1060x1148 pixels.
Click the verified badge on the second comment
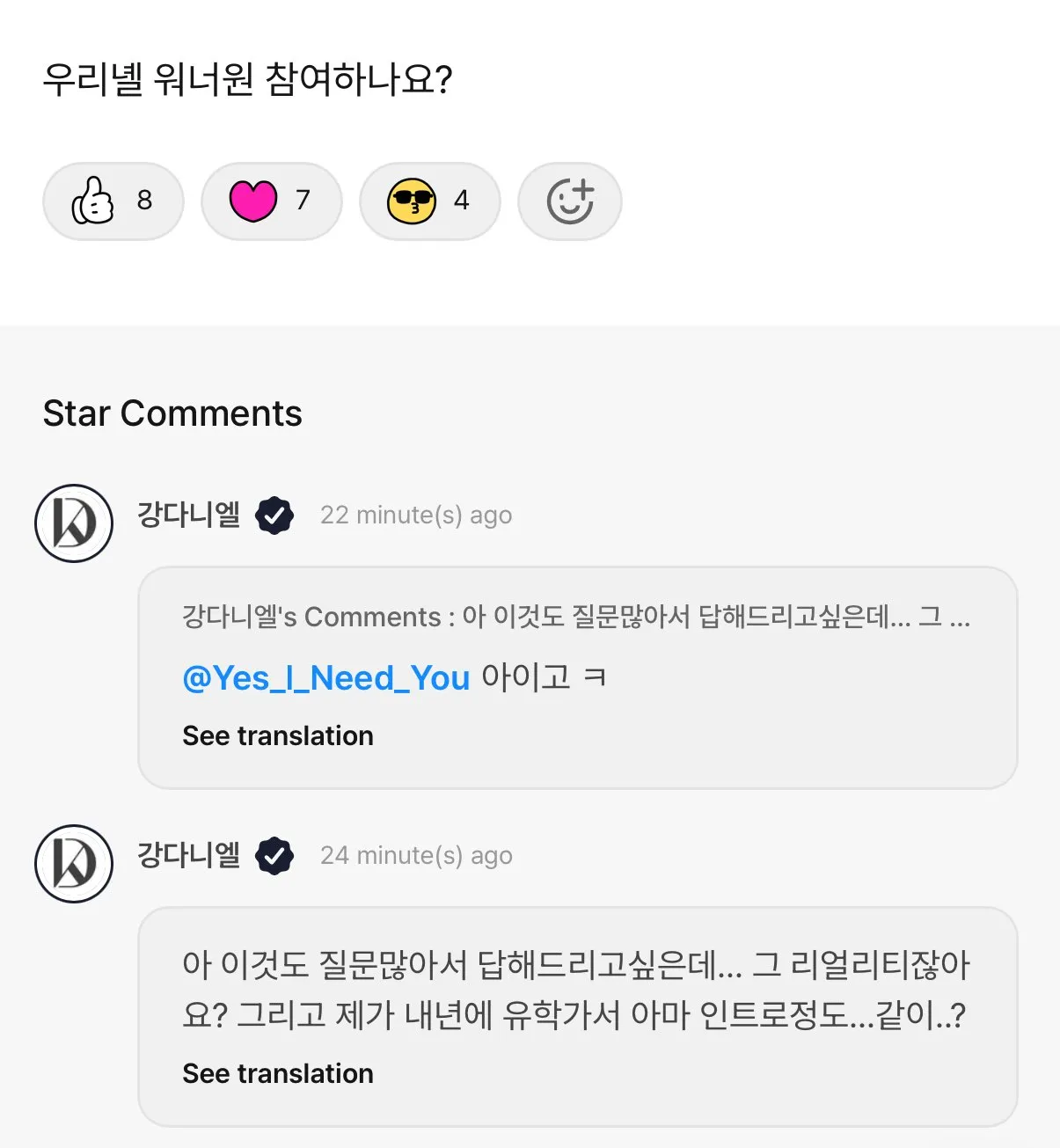(275, 854)
